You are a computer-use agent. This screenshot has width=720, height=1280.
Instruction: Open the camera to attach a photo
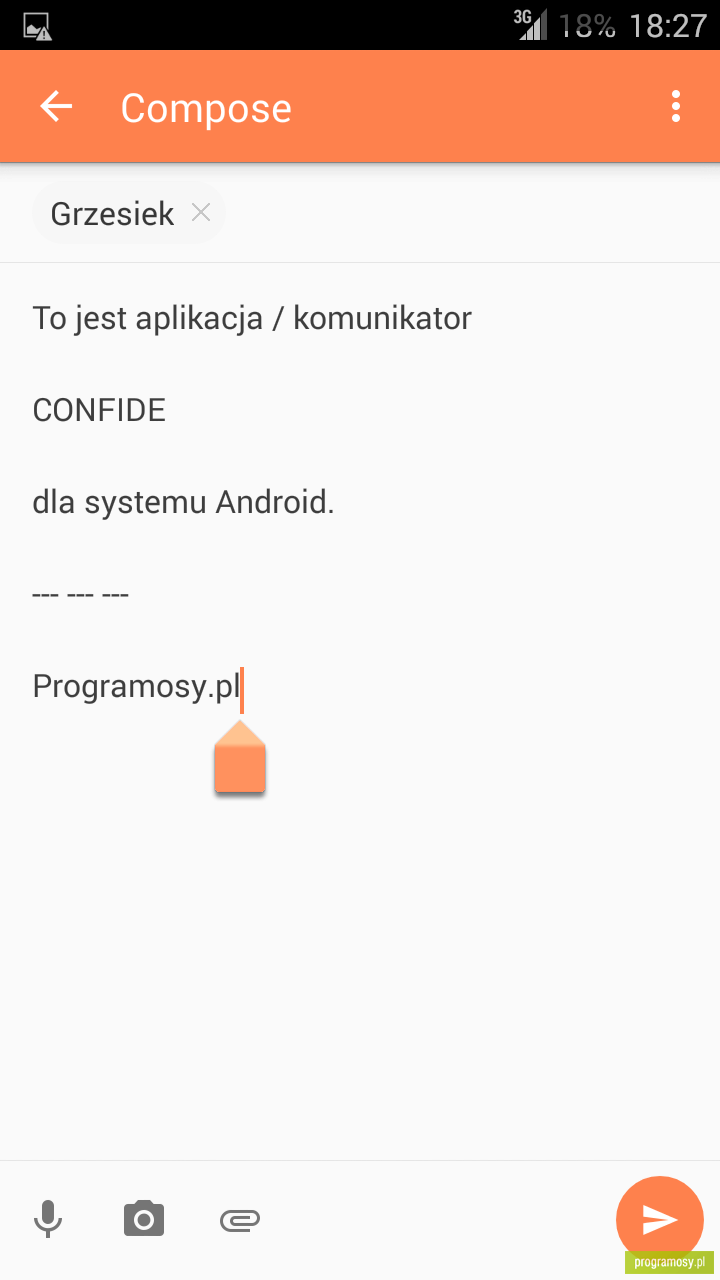tap(144, 1219)
